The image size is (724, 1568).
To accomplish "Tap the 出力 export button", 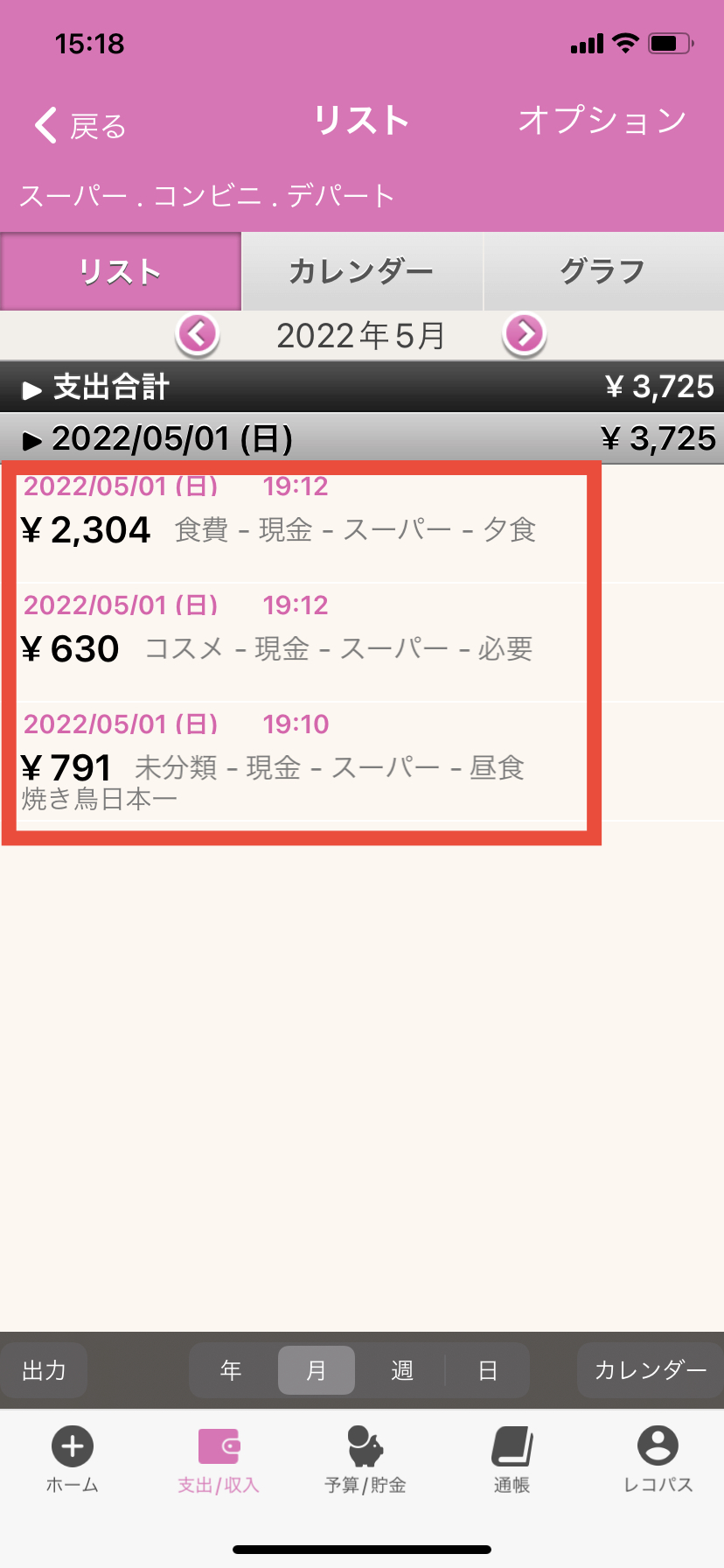I will click(44, 1370).
